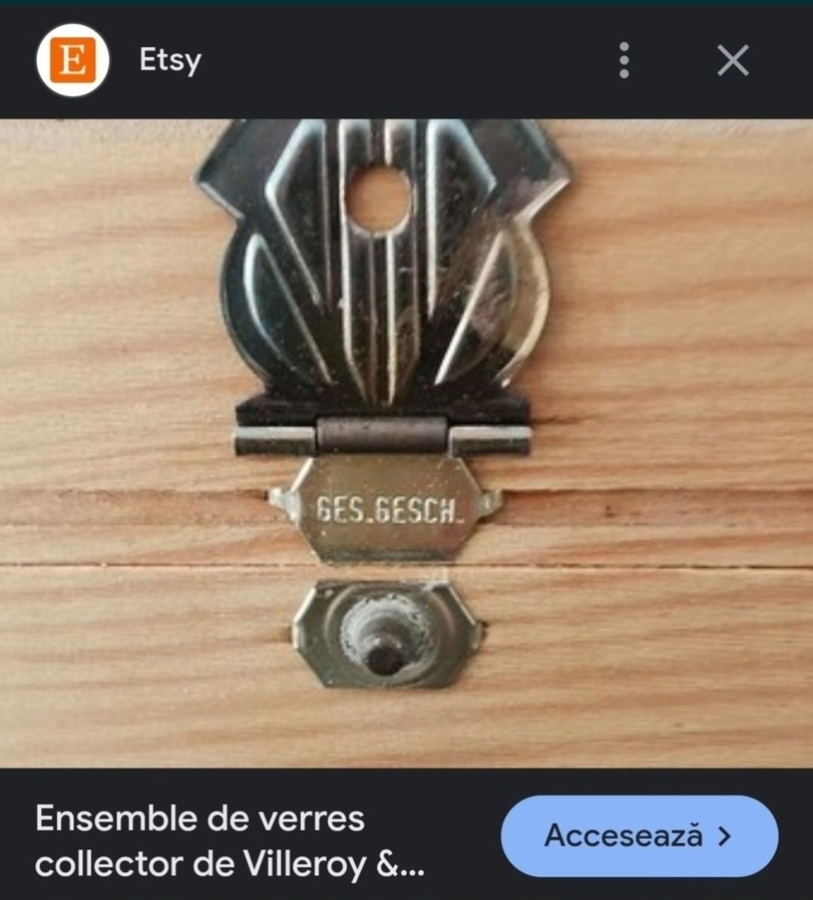The width and height of the screenshot is (813, 900).
Task: Tap the Accesează button
Action: point(639,836)
